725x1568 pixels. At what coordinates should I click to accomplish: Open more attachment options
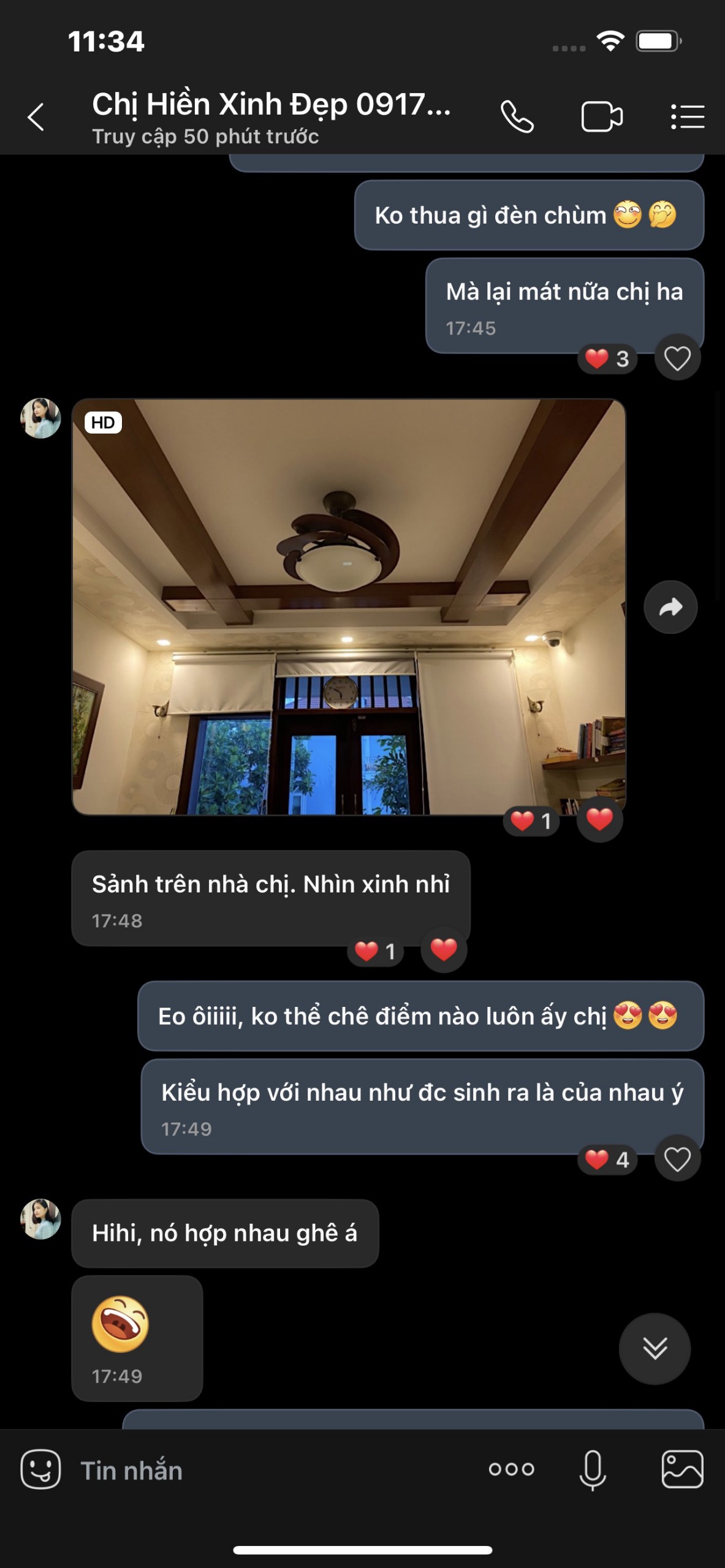[x=511, y=1469]
